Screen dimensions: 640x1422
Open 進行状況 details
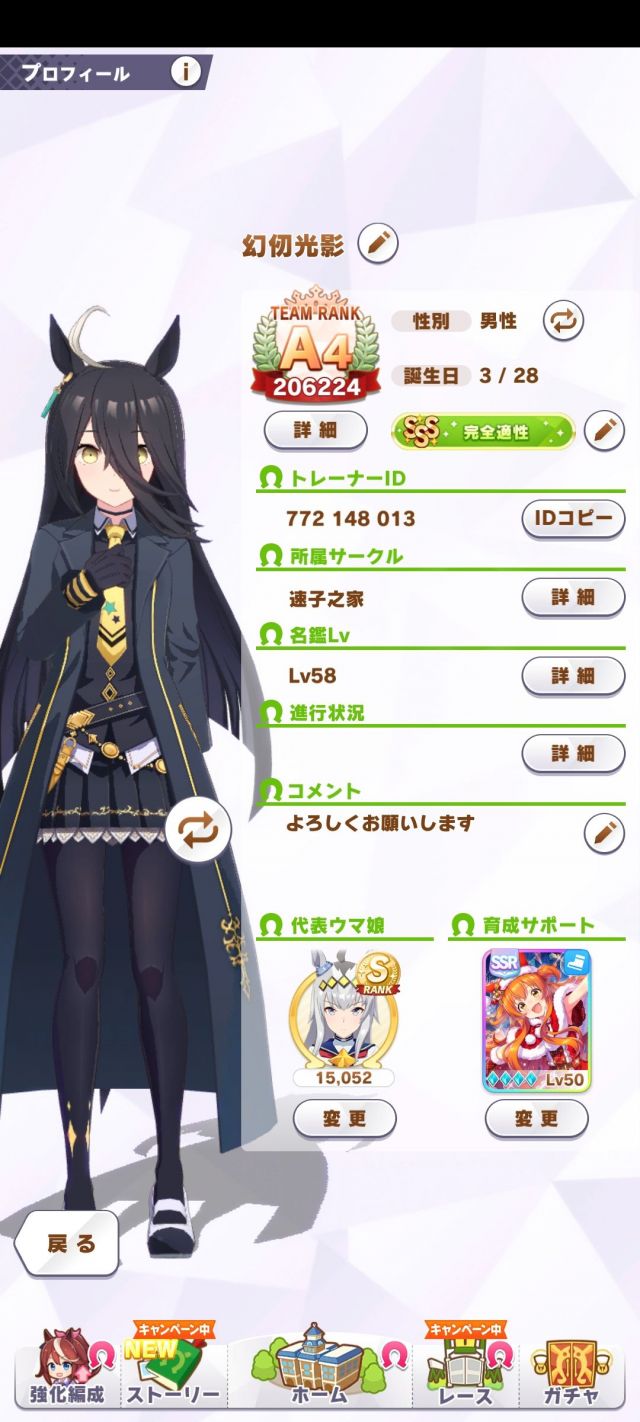point(573,753)
